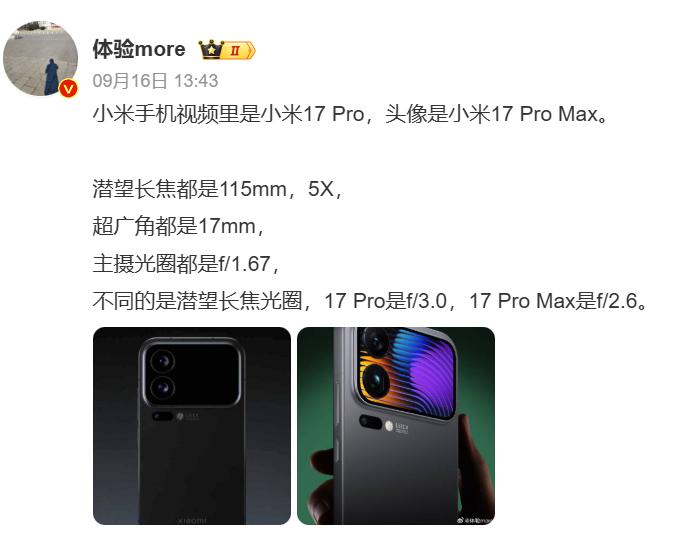View the dark phone photo with Xiaomi logo

(192, 426)
